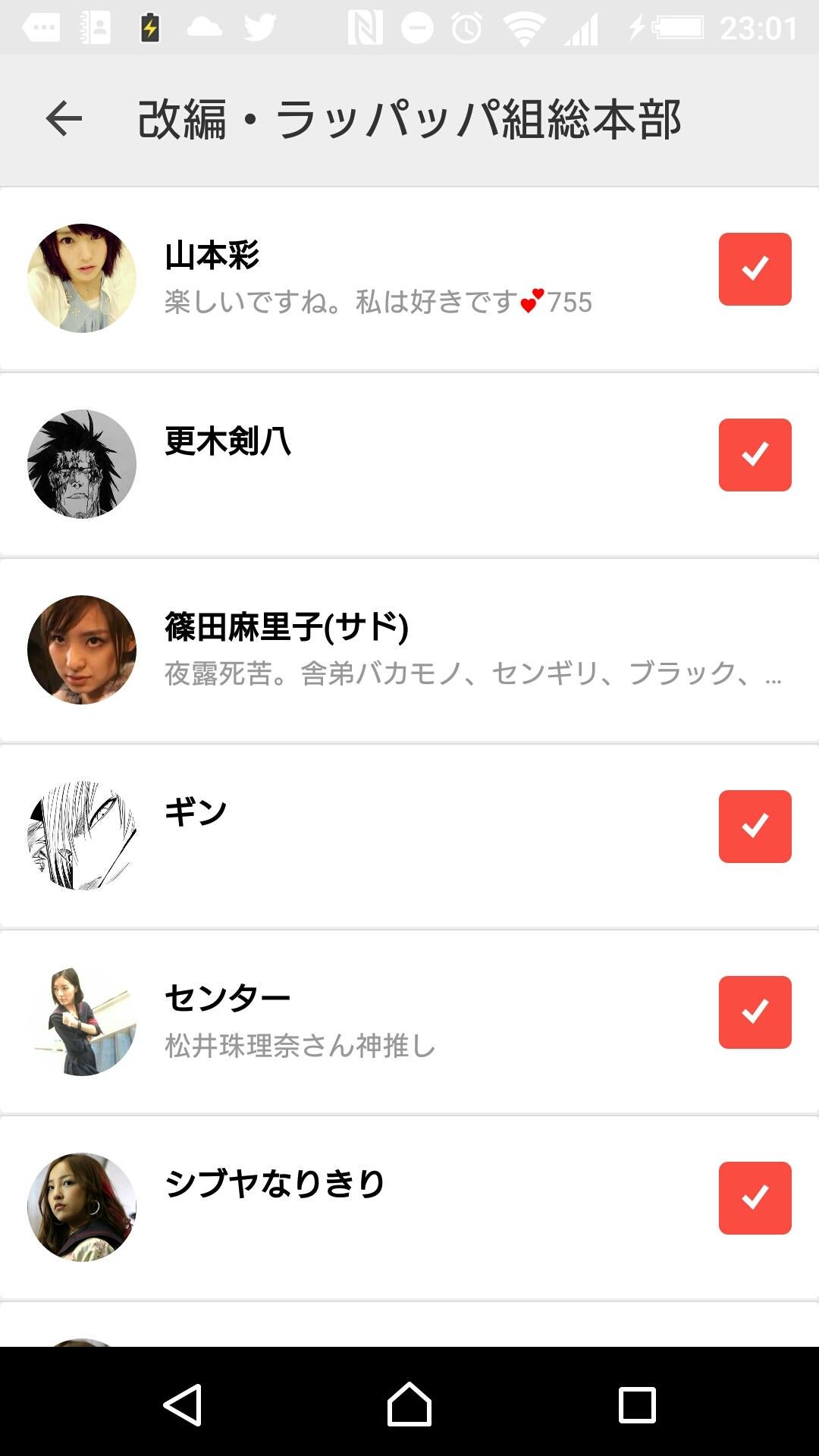The height and width of the screenshot is (1456, 819).
Task: Toggle the checkbox next to ギン
Action: coord(755,827)
